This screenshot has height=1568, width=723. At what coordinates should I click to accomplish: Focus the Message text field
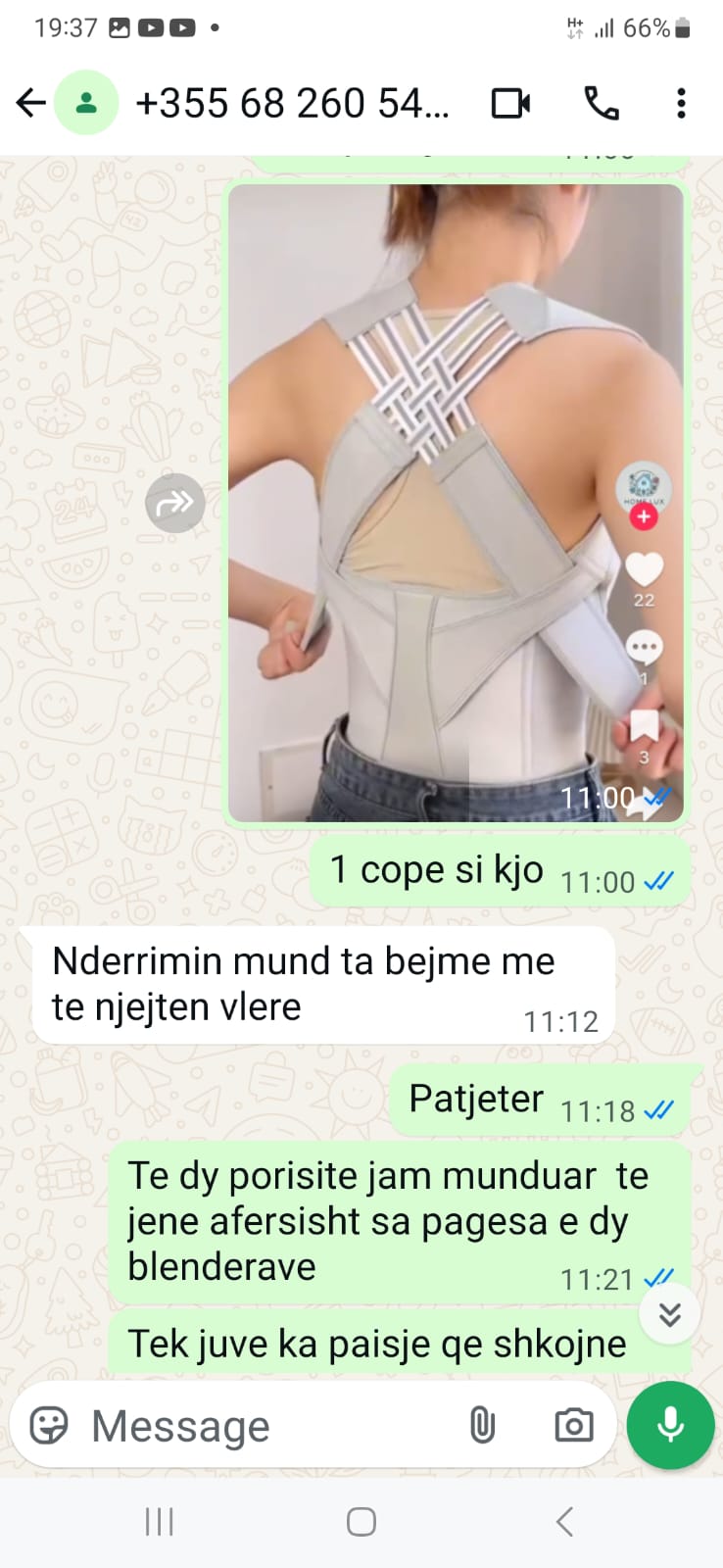tap(265, 1426)
